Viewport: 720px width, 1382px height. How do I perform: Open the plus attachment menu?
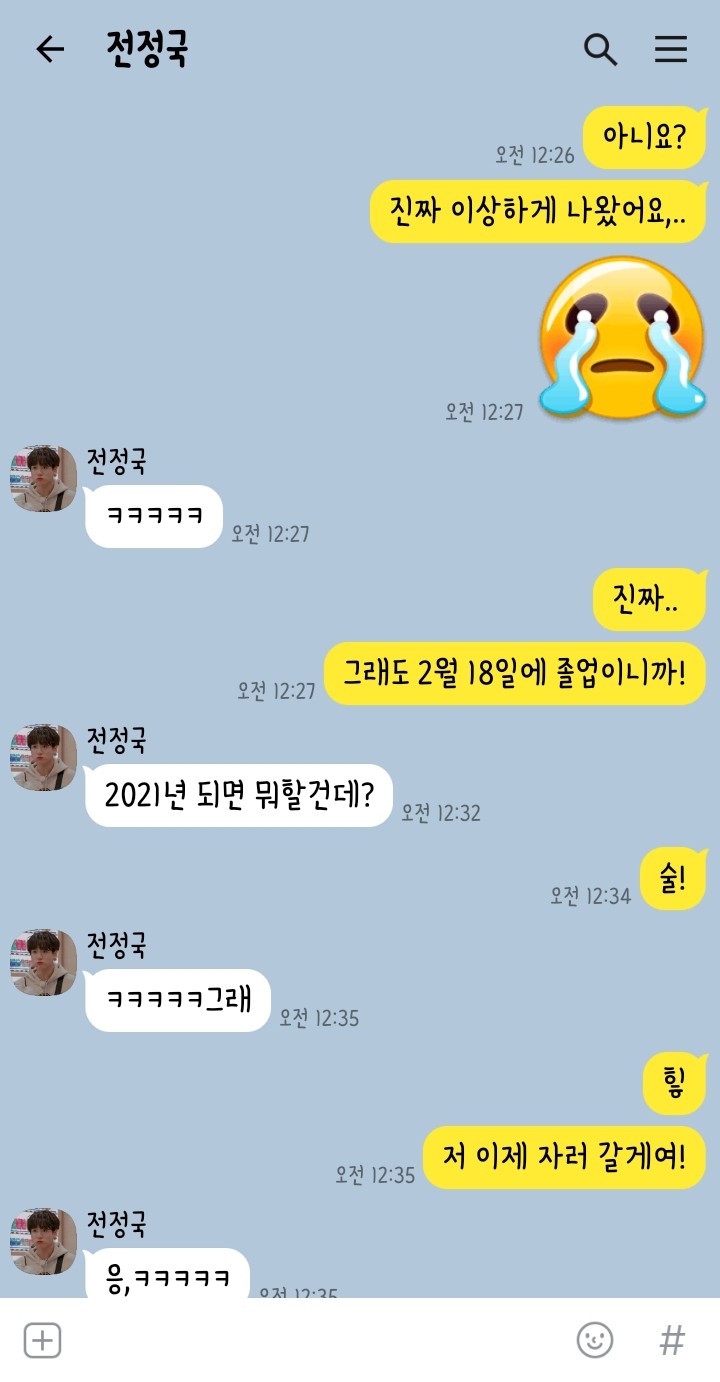tap(43, 1340)
